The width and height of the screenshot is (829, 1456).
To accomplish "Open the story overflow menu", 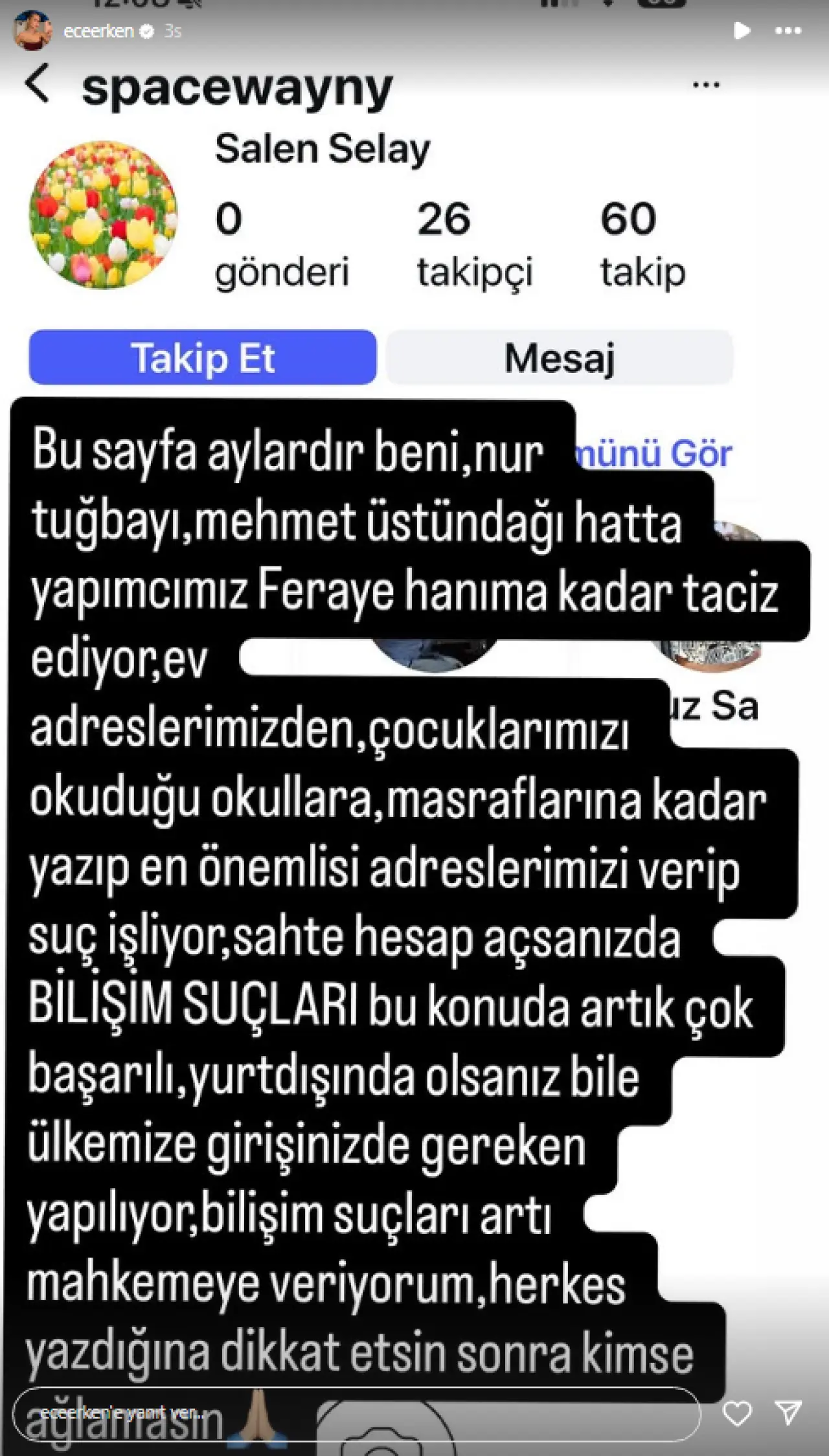I will pos(788,30).
